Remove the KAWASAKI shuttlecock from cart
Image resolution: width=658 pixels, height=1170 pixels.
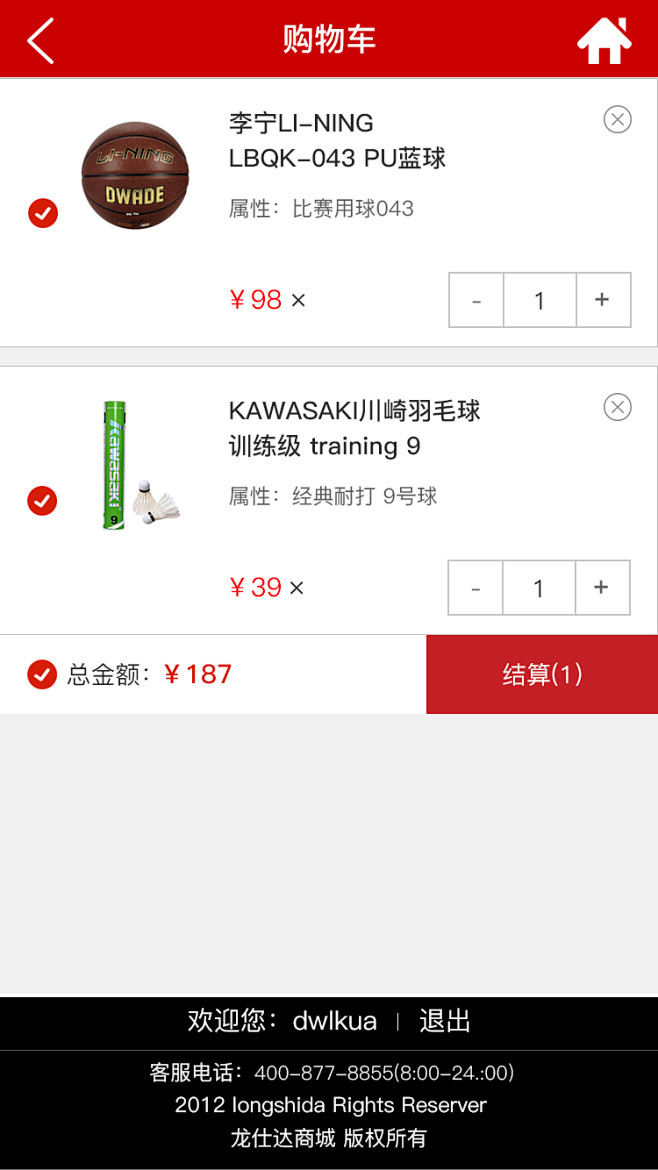pyautogui.click(x=618, y=407)
